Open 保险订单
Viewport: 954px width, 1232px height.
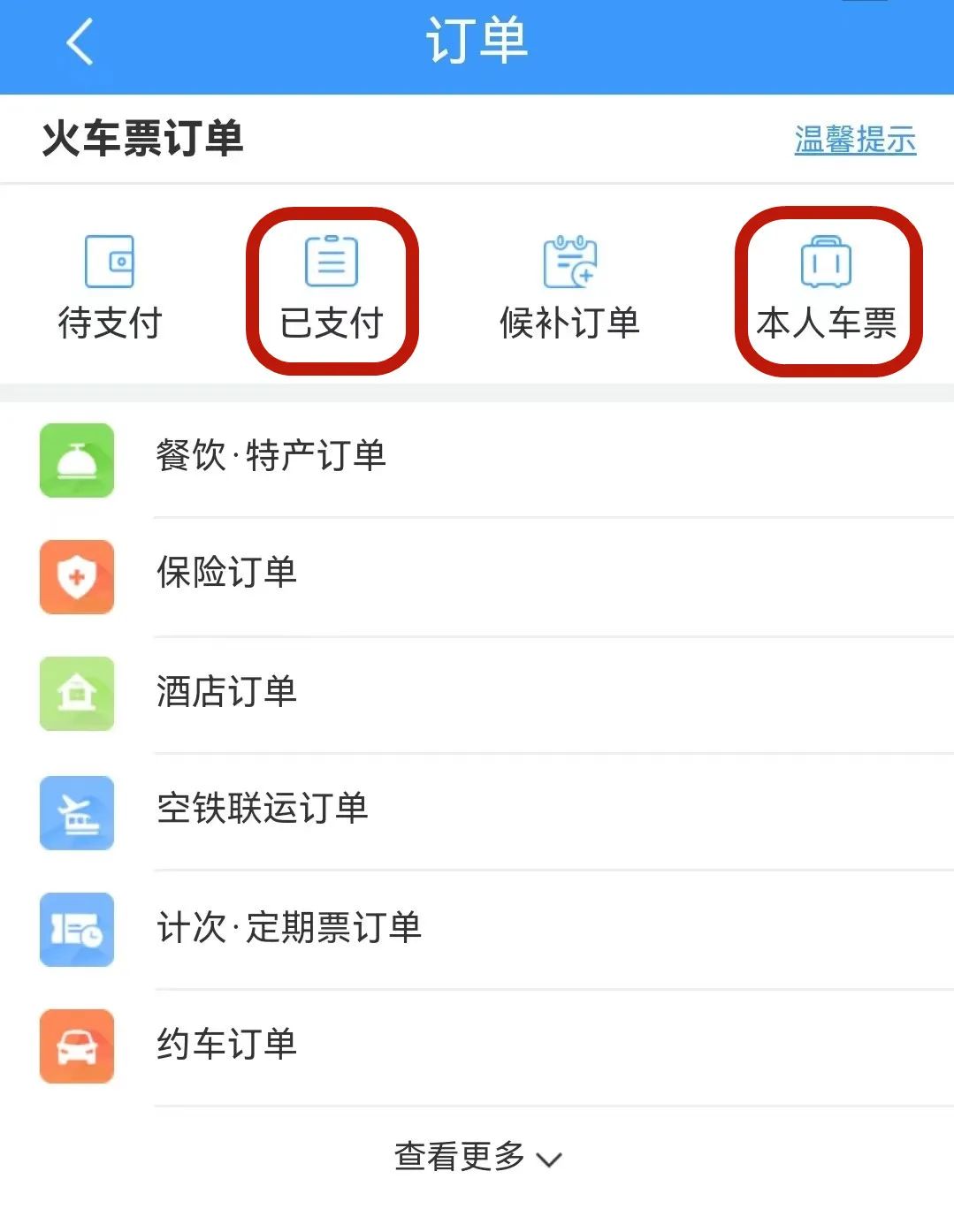click(x=226, y=573)
